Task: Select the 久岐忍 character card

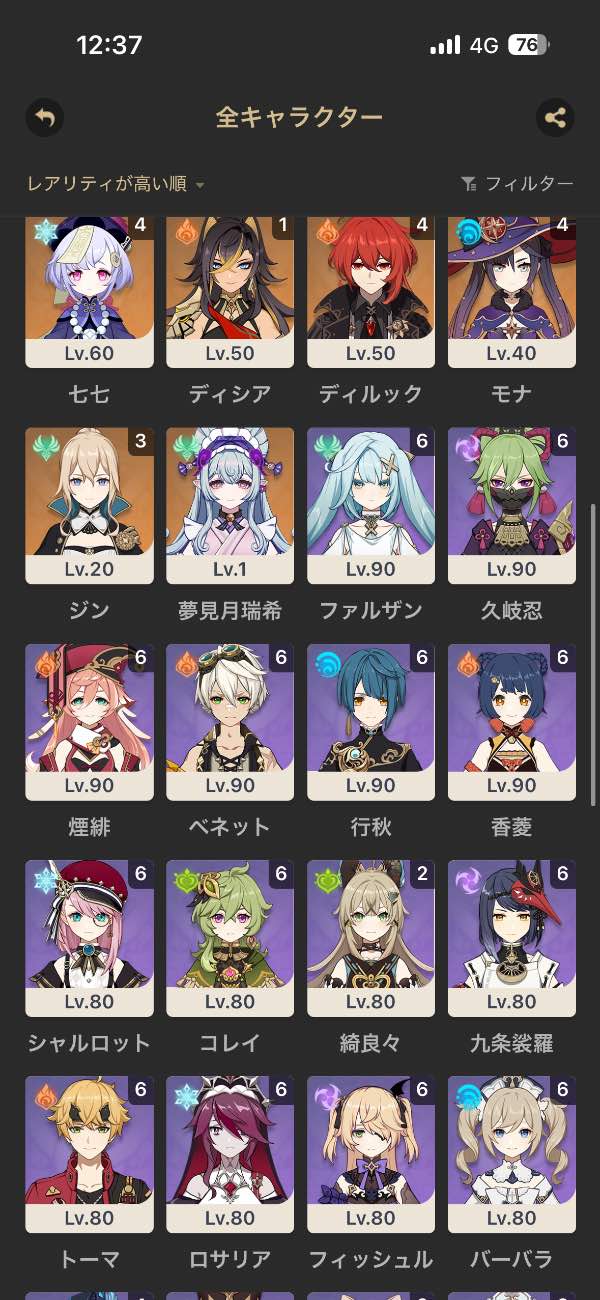Action: click(x=512, y=505)
